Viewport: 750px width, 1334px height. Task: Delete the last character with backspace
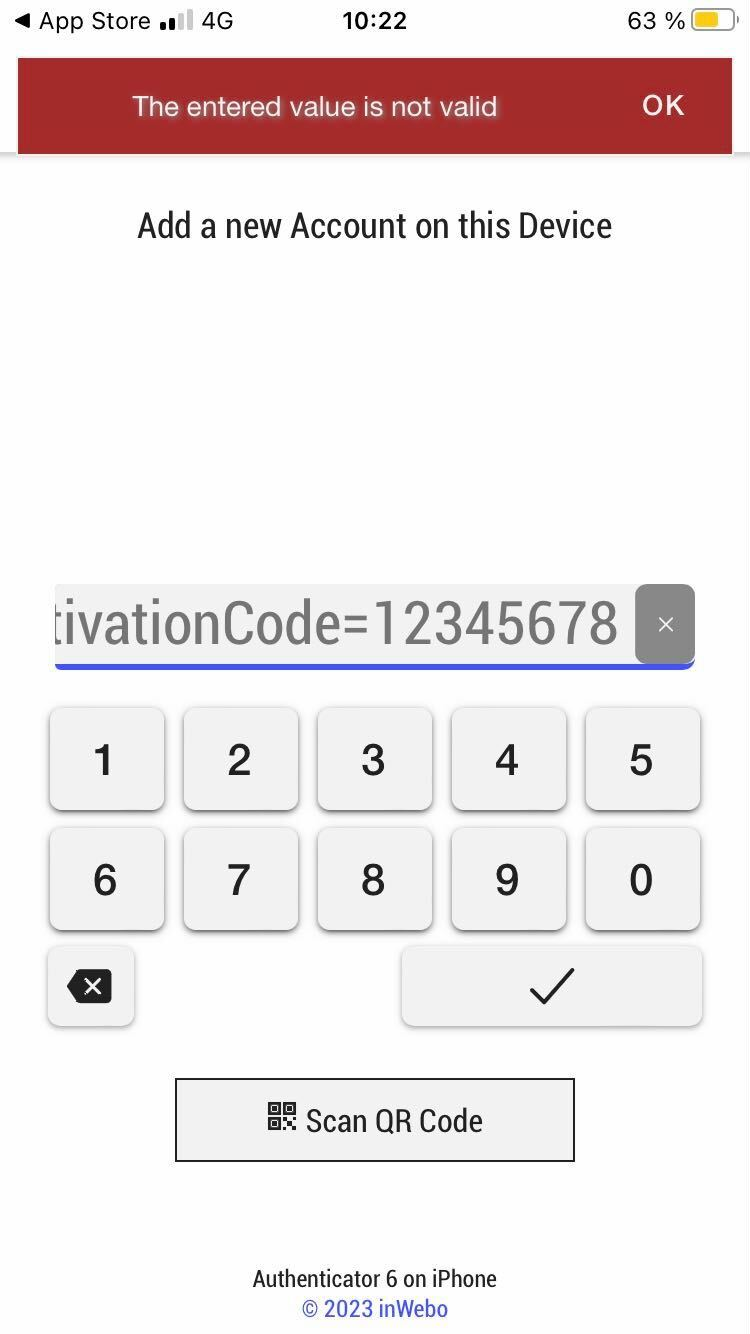(91, 987)
